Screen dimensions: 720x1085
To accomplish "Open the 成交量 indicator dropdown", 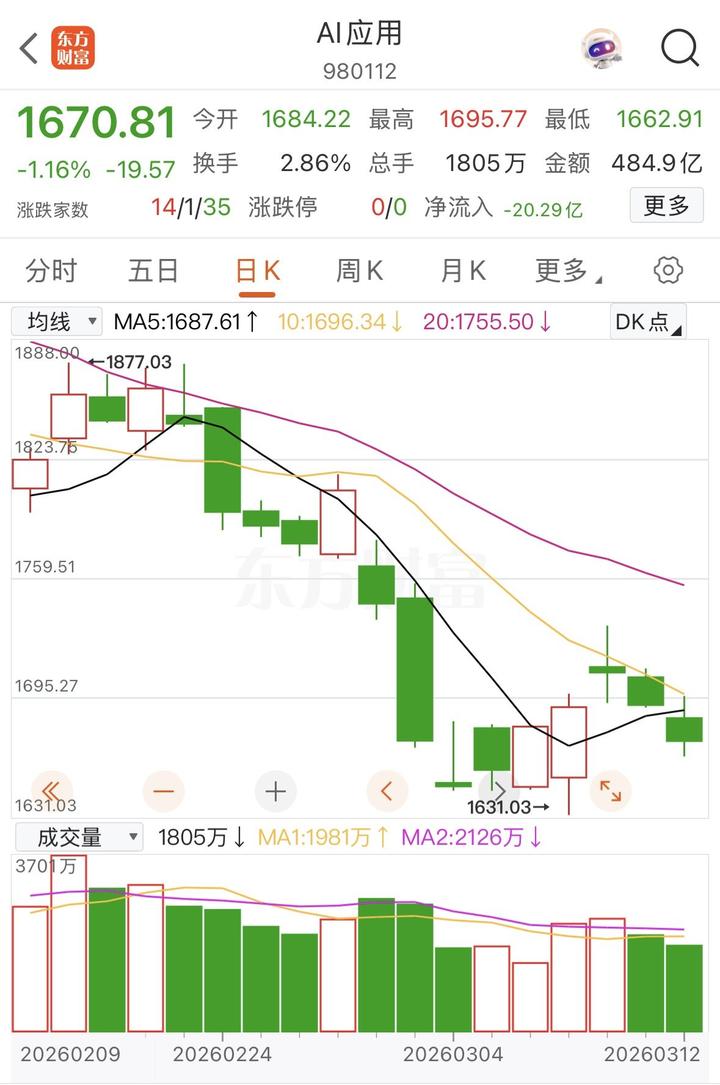I will coord(77,837).
